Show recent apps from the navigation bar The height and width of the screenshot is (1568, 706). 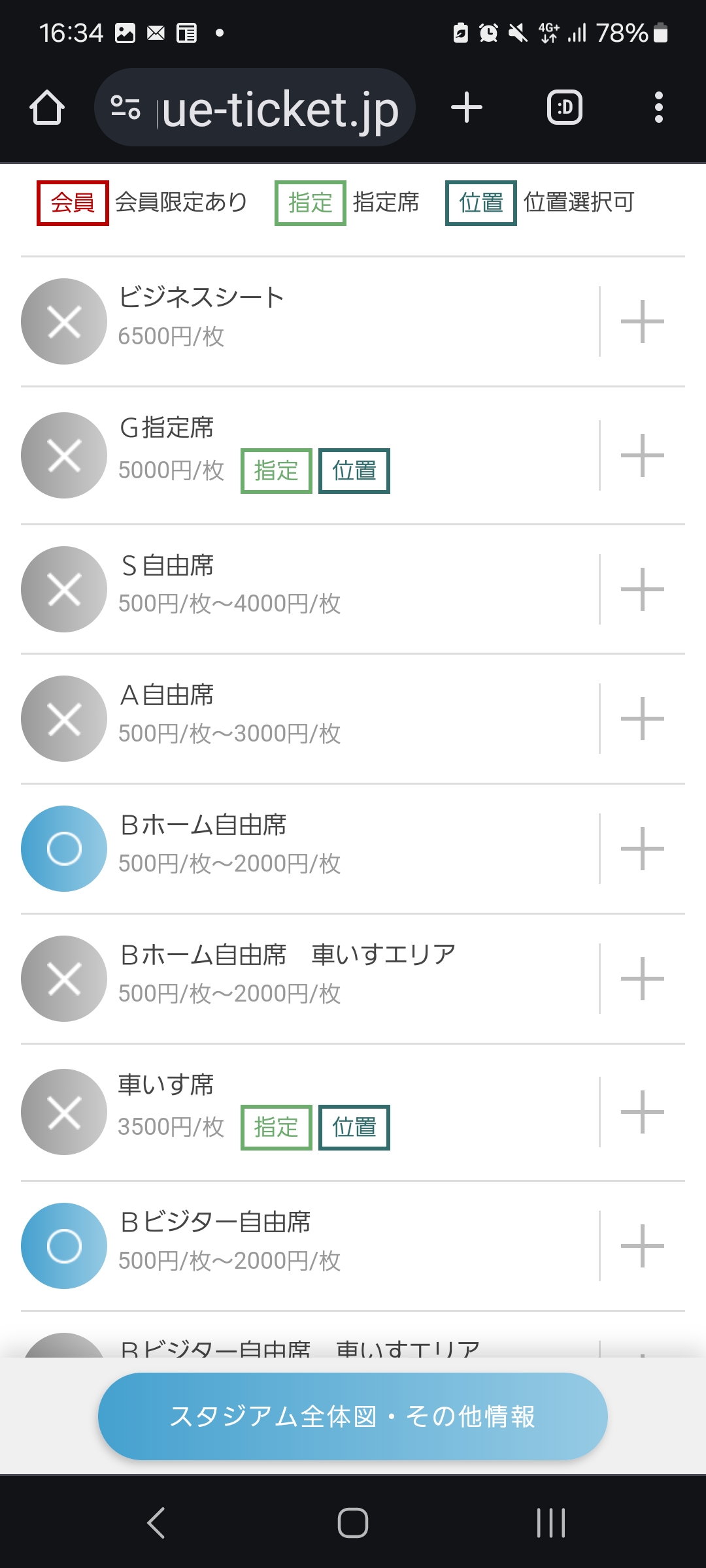click(550, 1523)
